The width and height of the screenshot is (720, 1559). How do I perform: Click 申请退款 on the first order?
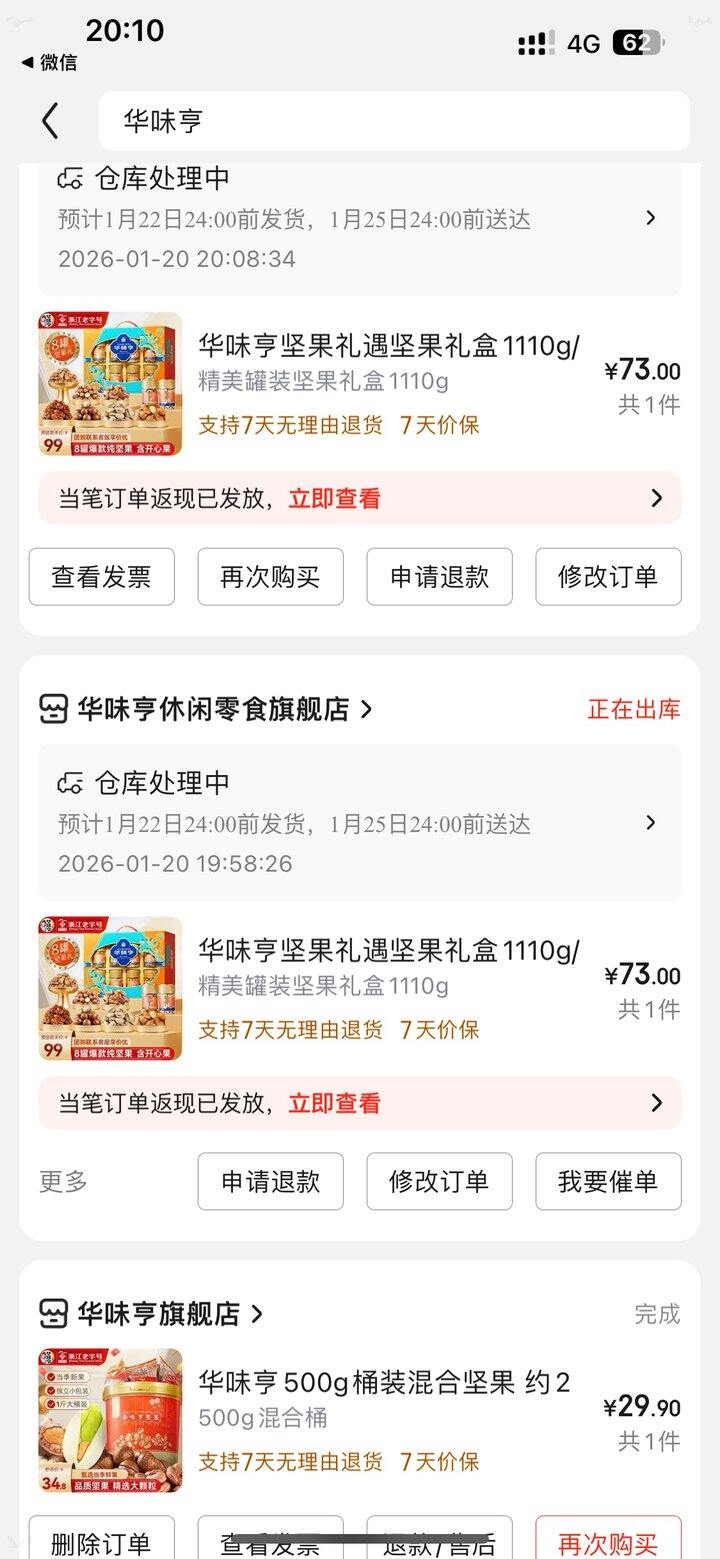coord(439,577)
